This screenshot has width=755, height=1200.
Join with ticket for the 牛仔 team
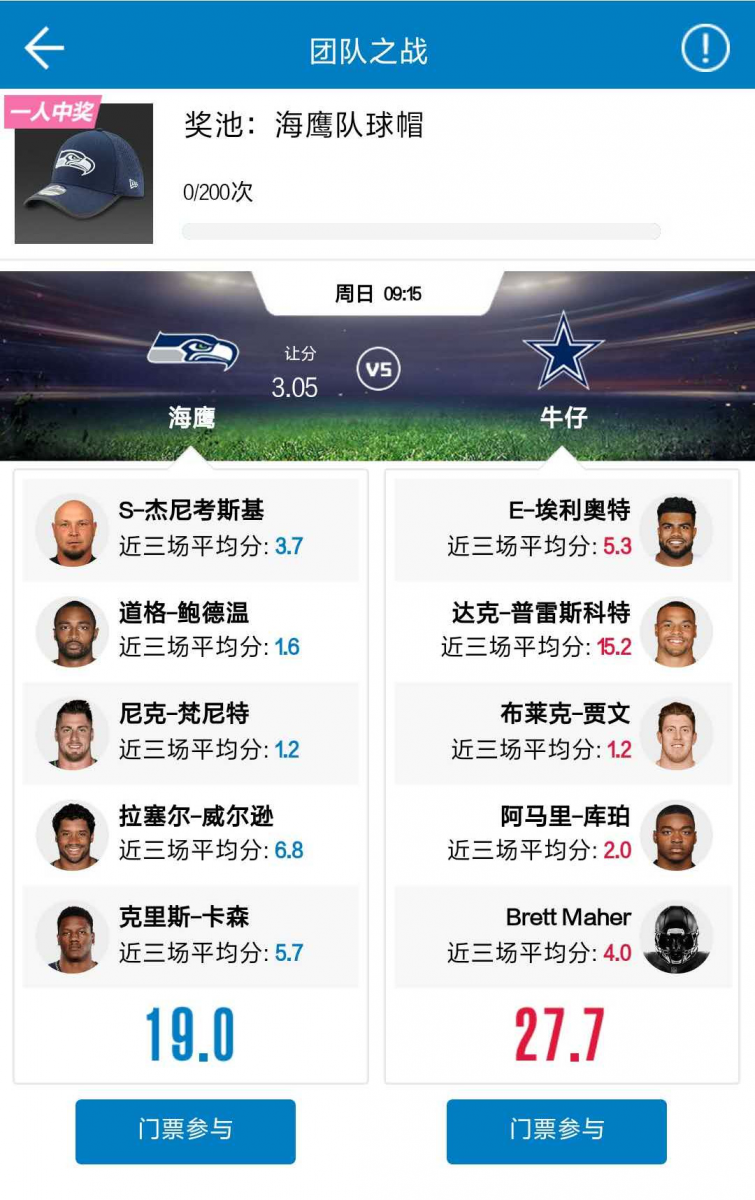[x=556, y=1130]
